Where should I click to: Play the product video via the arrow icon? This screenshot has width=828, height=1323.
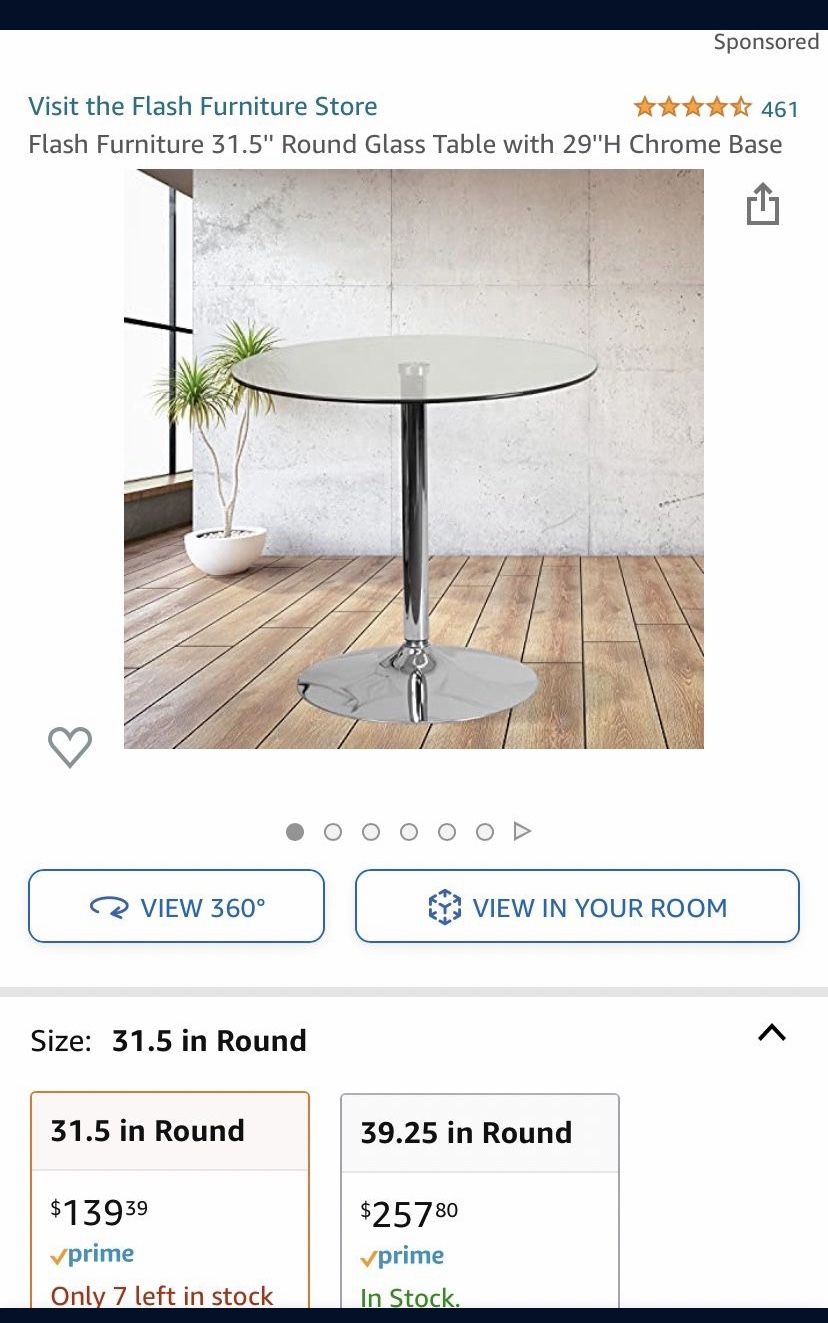point(520,831)
